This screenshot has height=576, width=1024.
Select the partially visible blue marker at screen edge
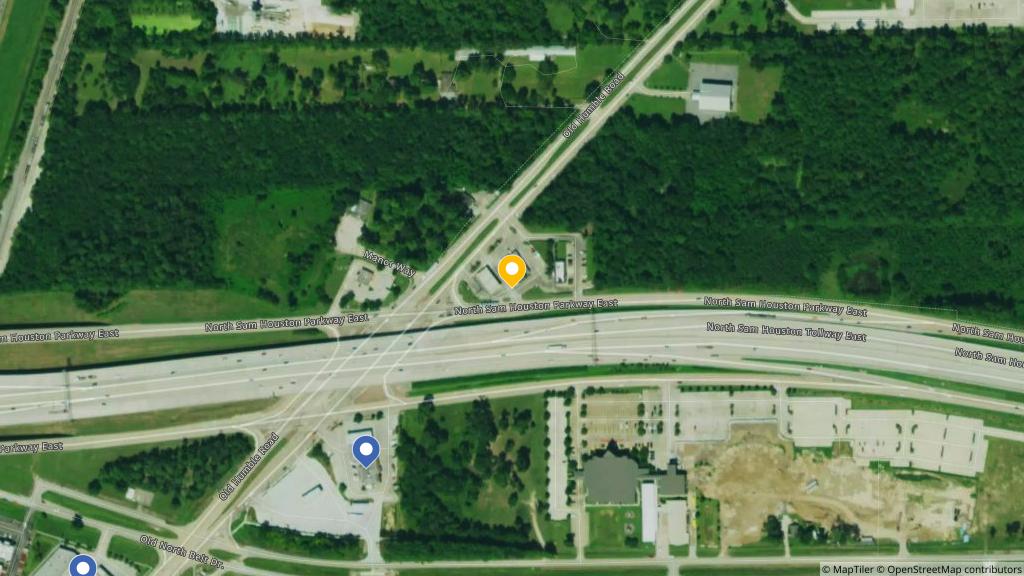click(83, 567)
